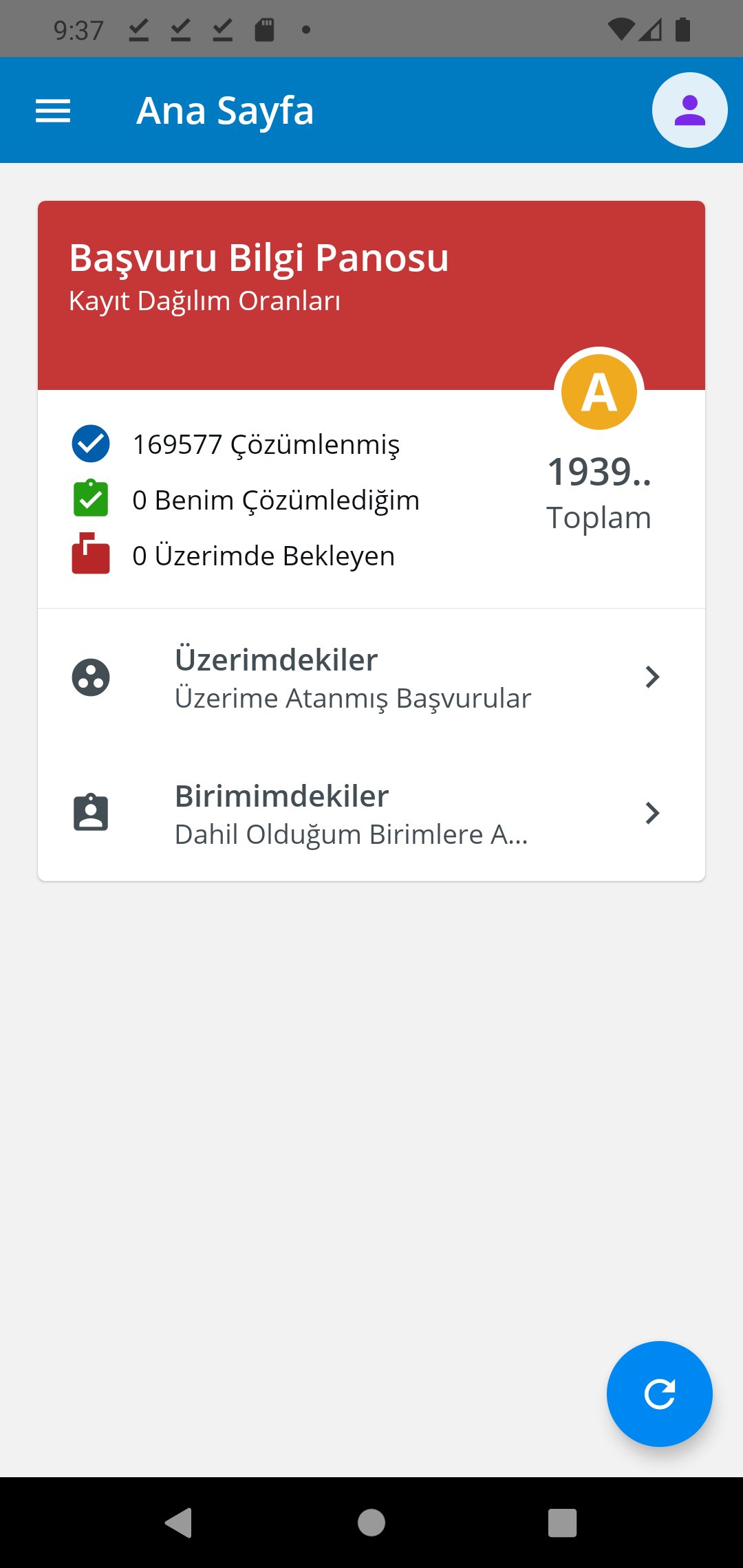Open the hamburger navigation menu

point(53,111)
